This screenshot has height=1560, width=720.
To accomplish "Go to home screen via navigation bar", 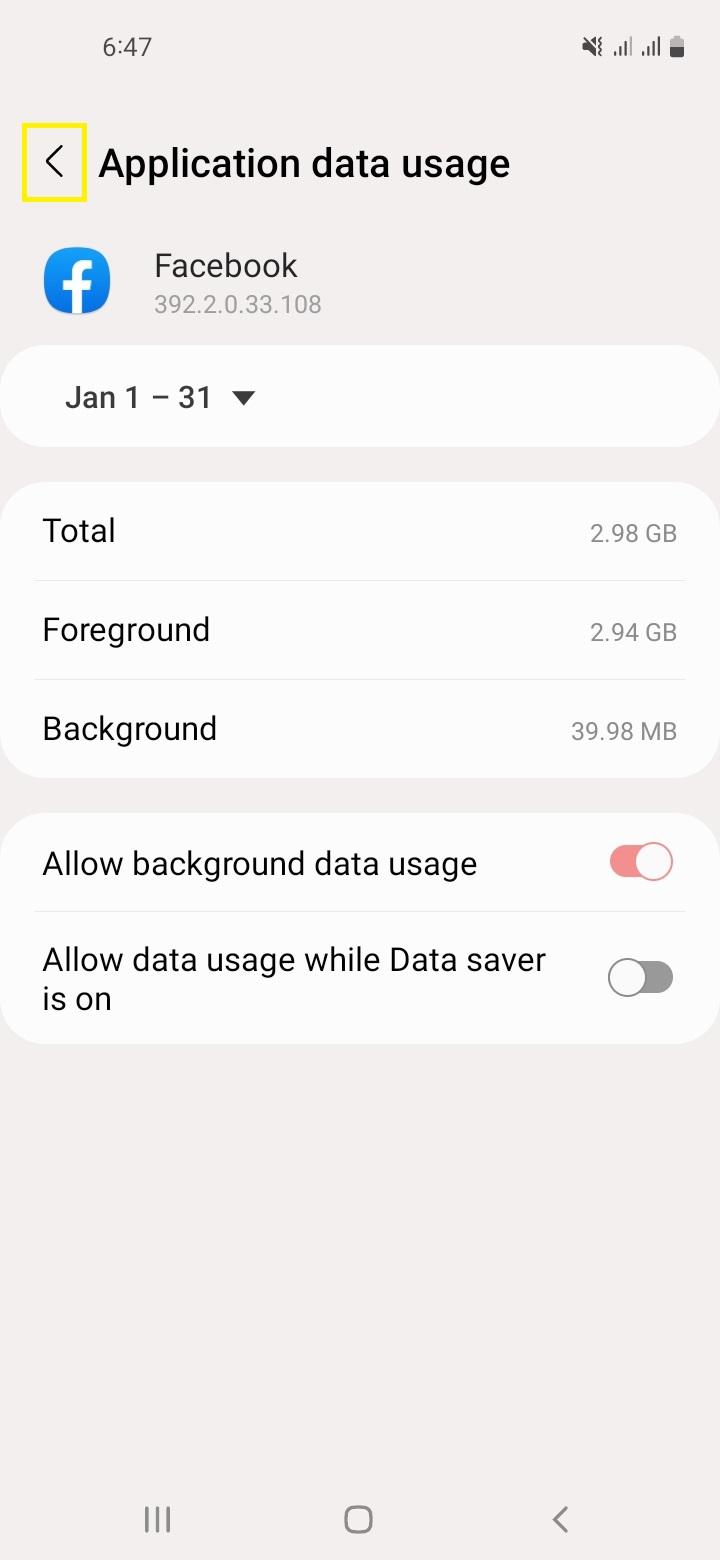I will 358,1520.
